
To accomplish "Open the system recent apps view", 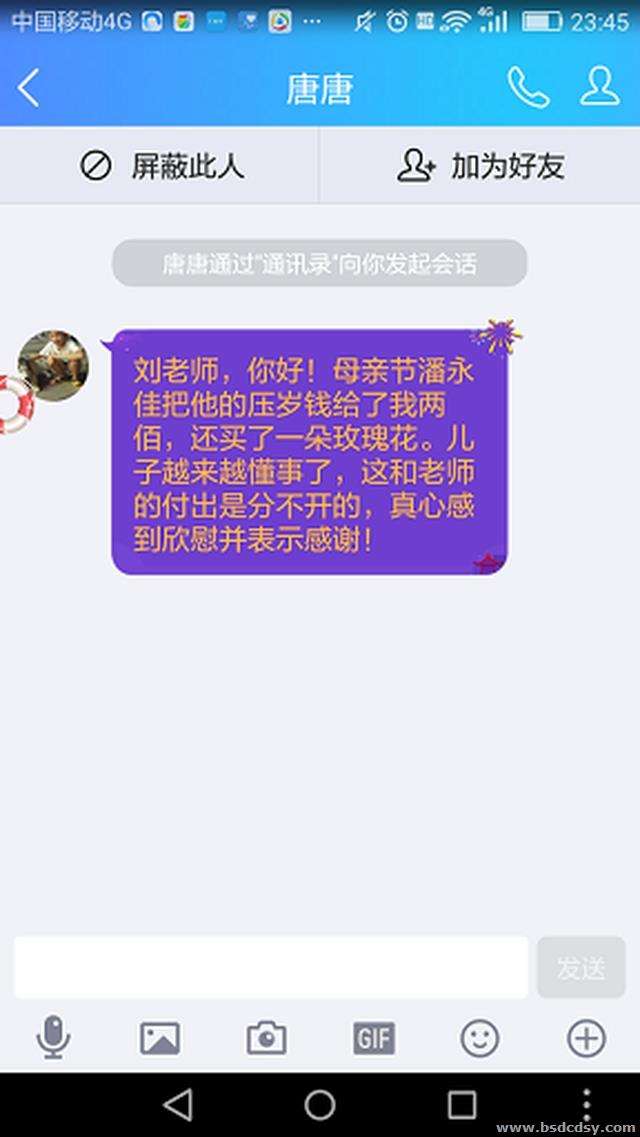I will [462, 1105].
